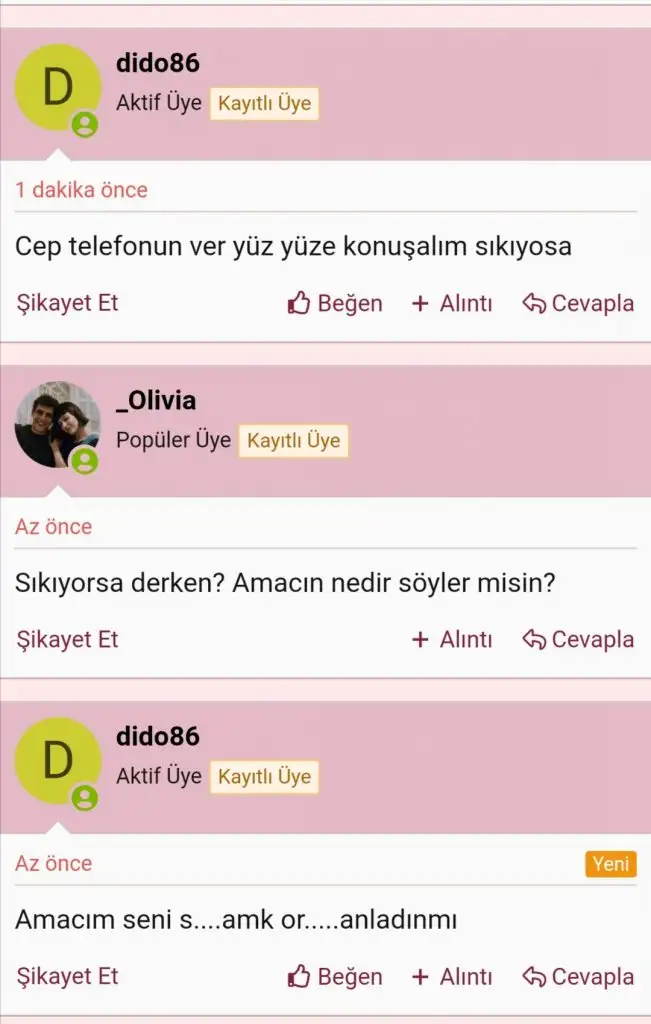The image size is (651, 1024).
Task: Choose Şikayet Et under _Olivia's post
Action: pyautogui.click(x=67, y=639)
